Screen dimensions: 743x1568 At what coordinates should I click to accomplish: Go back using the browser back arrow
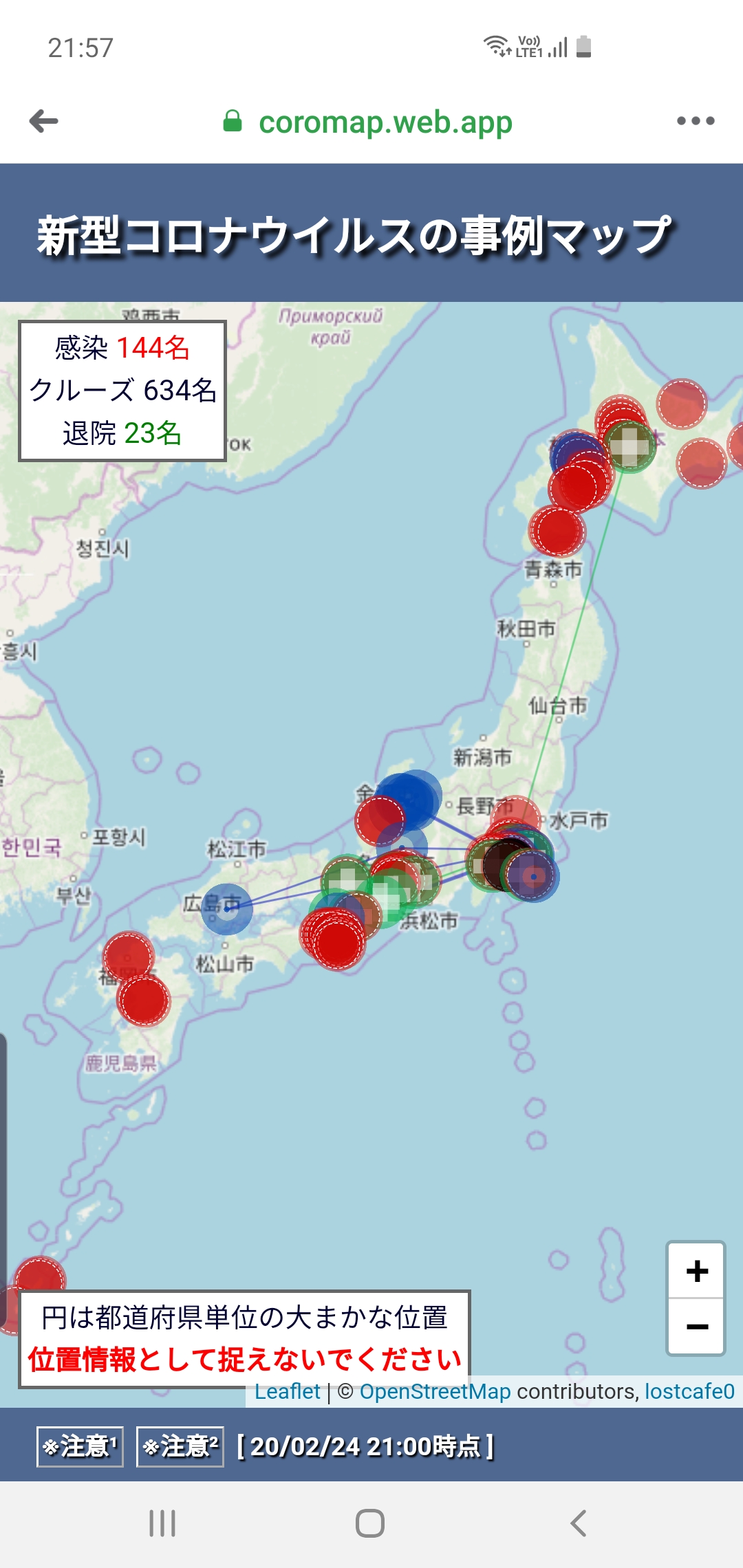pyautogui.click(x=44, y=122)
